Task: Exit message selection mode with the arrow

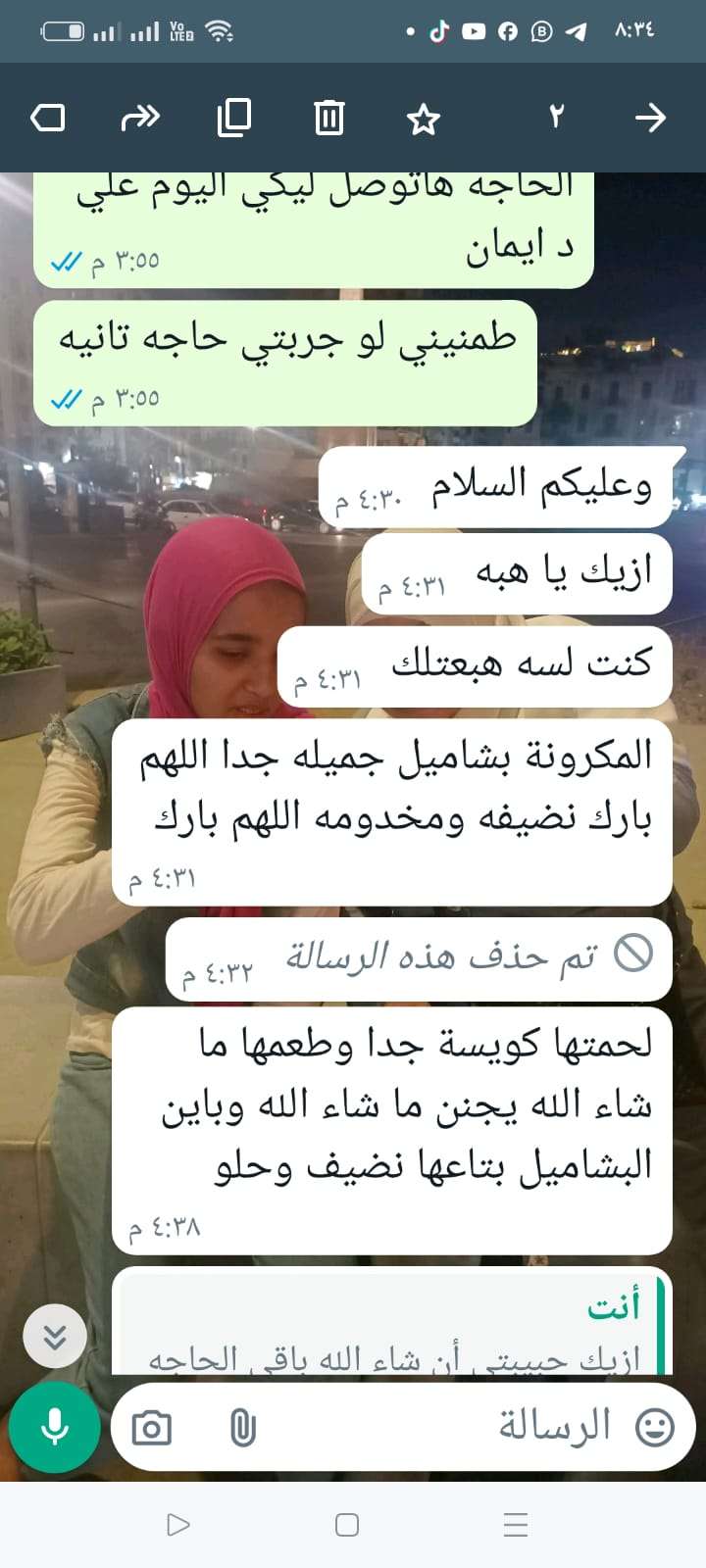Action: [x=650, y=118]
